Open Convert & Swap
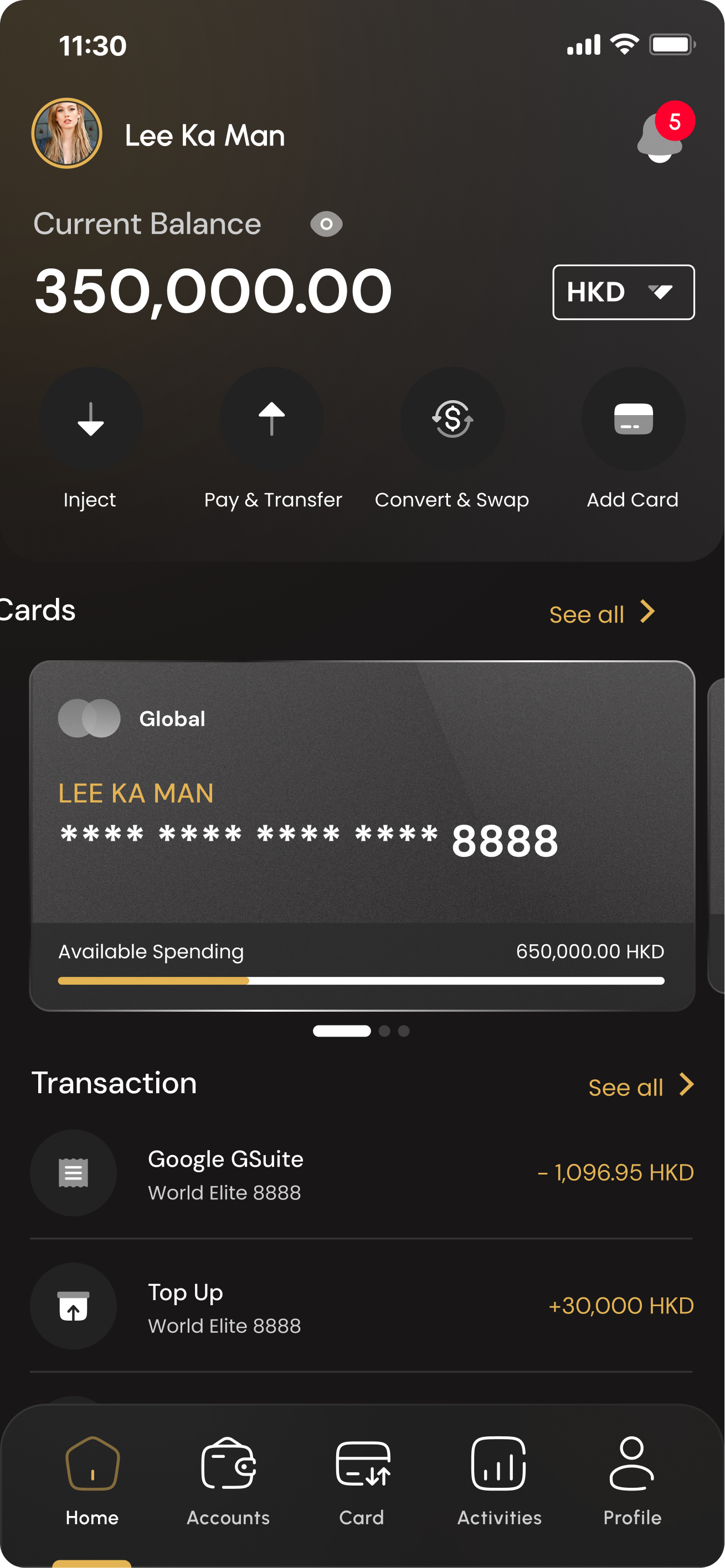This screenshot has width=725, height=1568. point(452,419)
